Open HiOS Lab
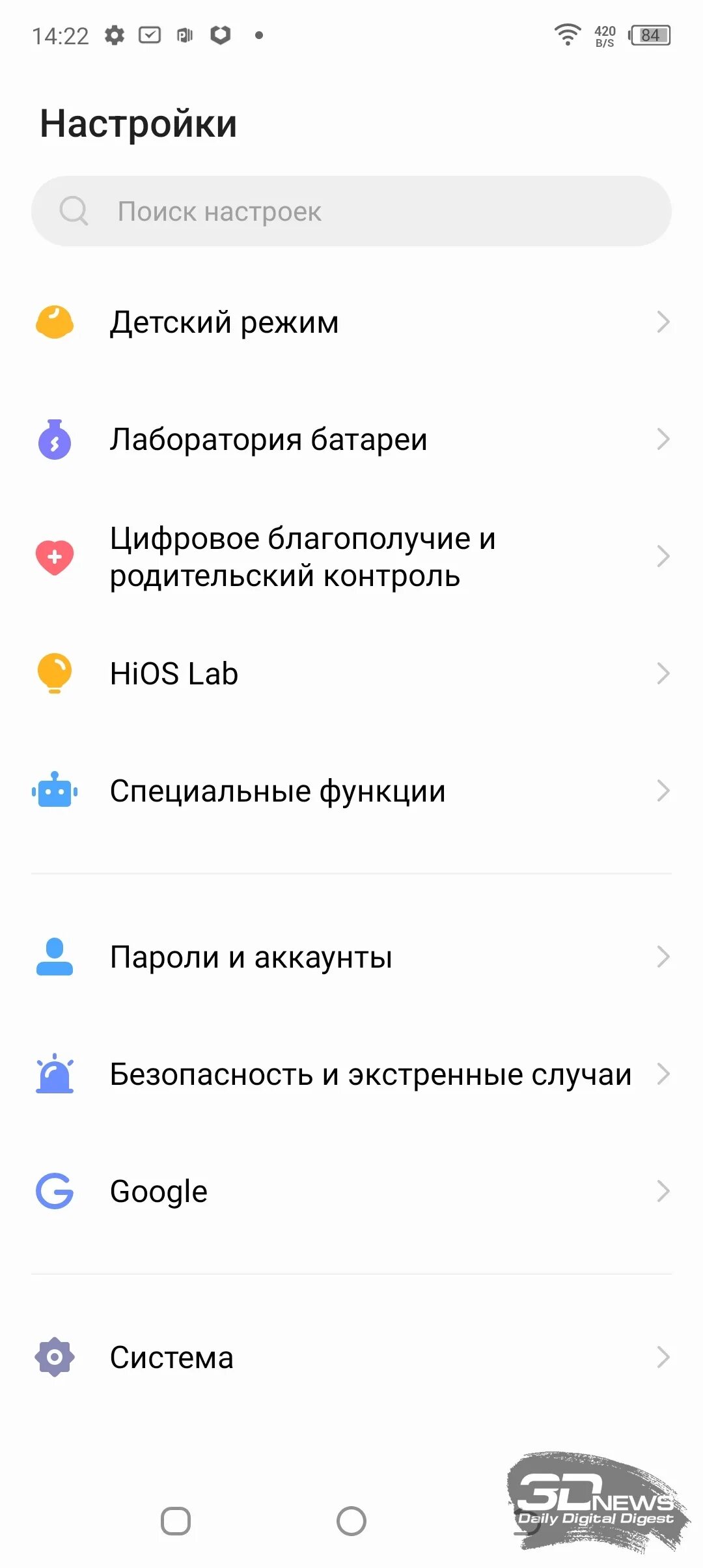 (351, 673)
